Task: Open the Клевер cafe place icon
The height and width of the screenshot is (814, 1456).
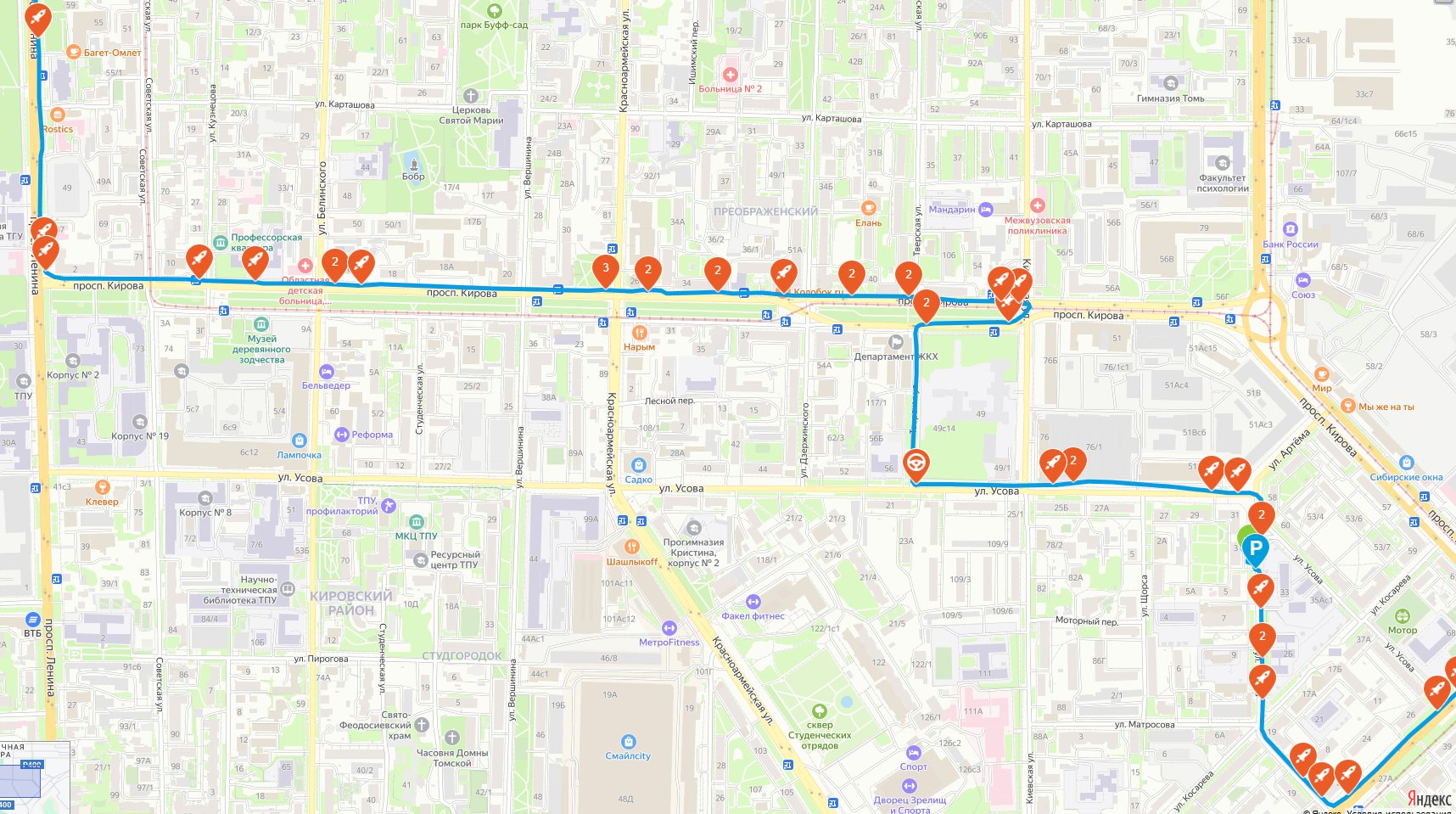Action: 102,487
